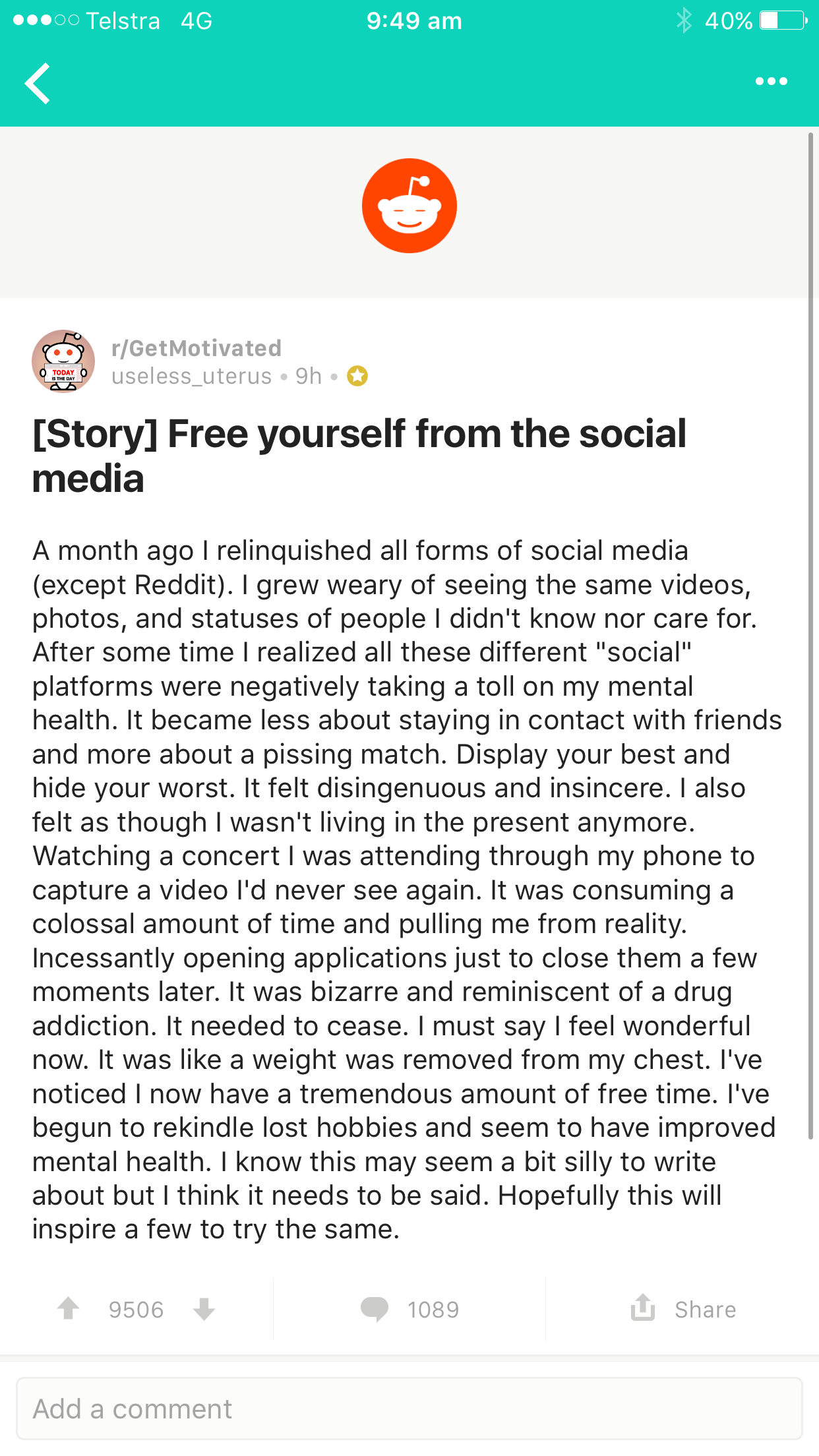Tap the Add a comment field
Screen dimensions: 819x1456
tap(409, 1409)
